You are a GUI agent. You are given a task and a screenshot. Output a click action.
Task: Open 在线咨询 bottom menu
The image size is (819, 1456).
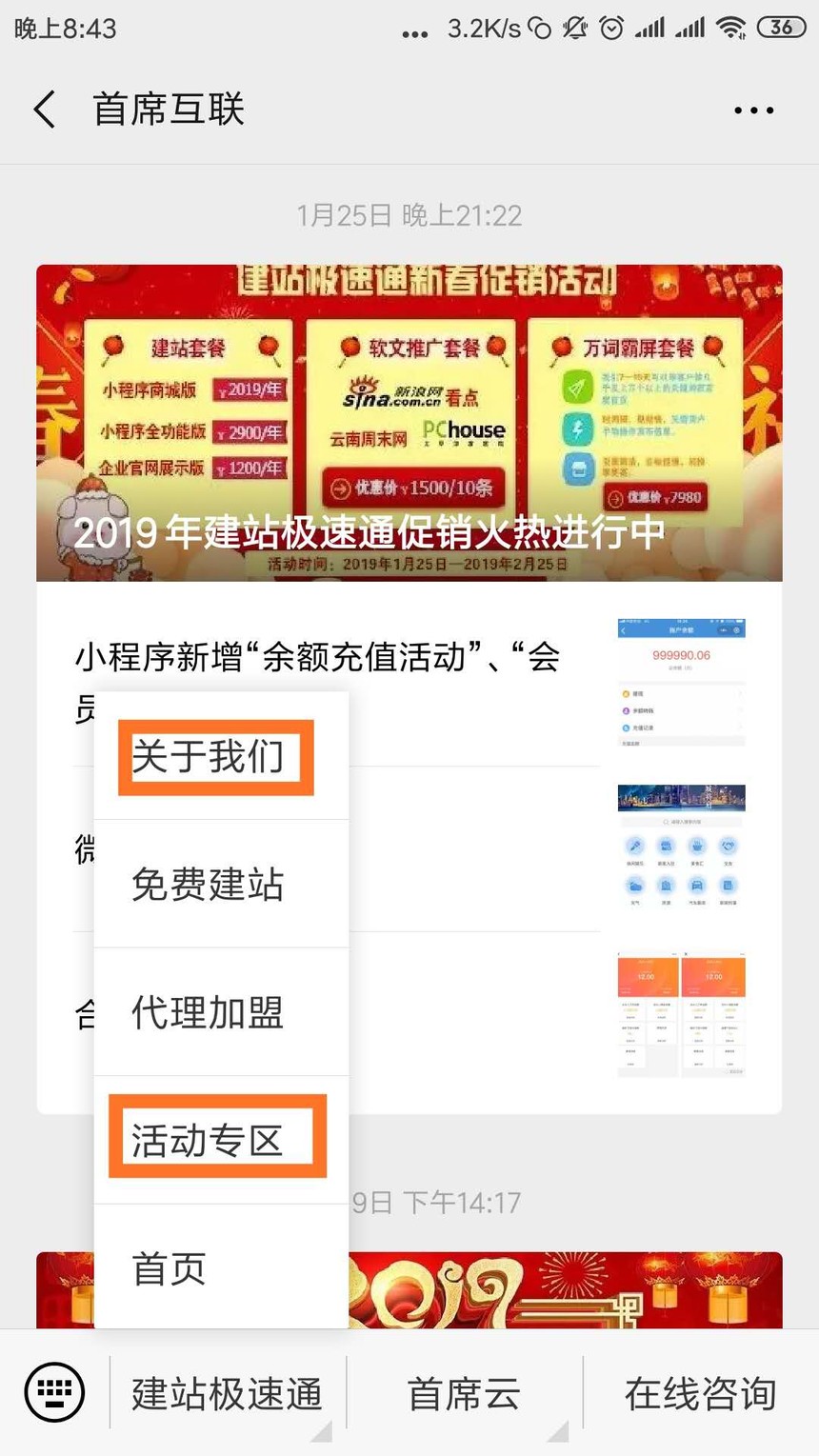click(x=700, y=1394)
